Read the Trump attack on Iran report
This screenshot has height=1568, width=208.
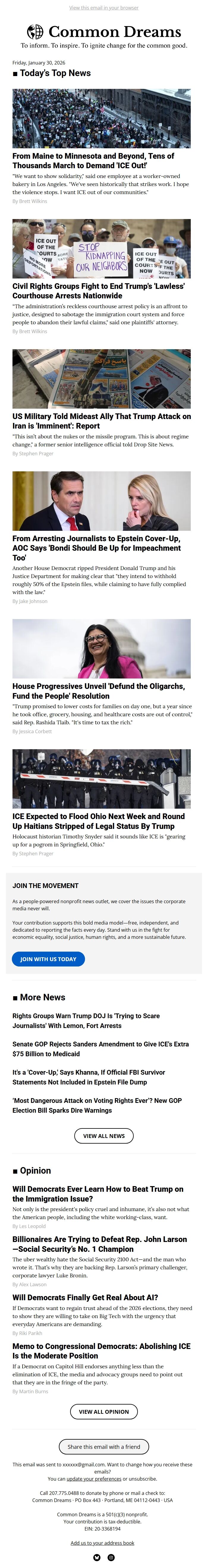(x=101, y=421)
